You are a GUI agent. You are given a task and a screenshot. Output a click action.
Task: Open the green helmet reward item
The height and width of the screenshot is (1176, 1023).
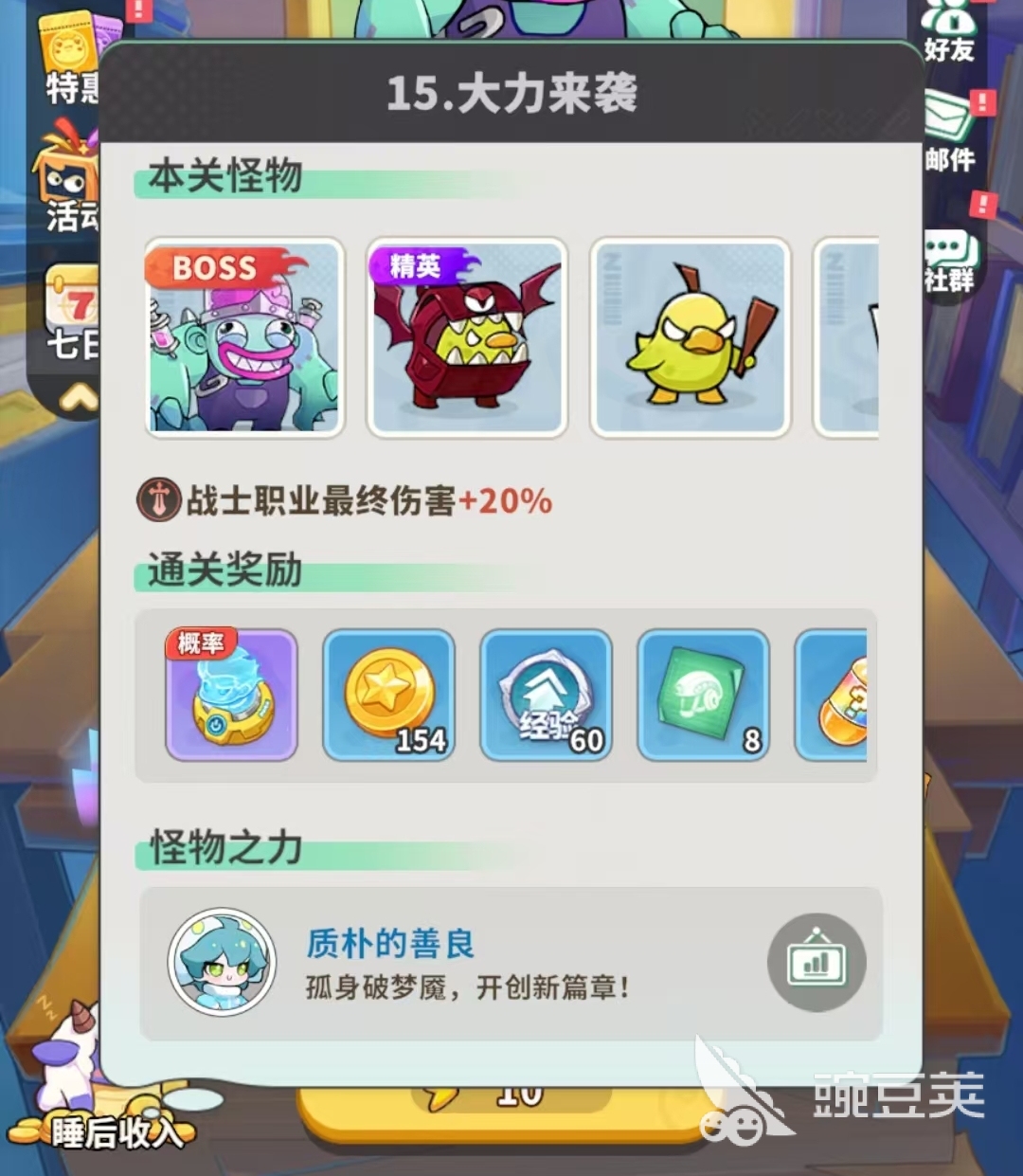point(703,695)
